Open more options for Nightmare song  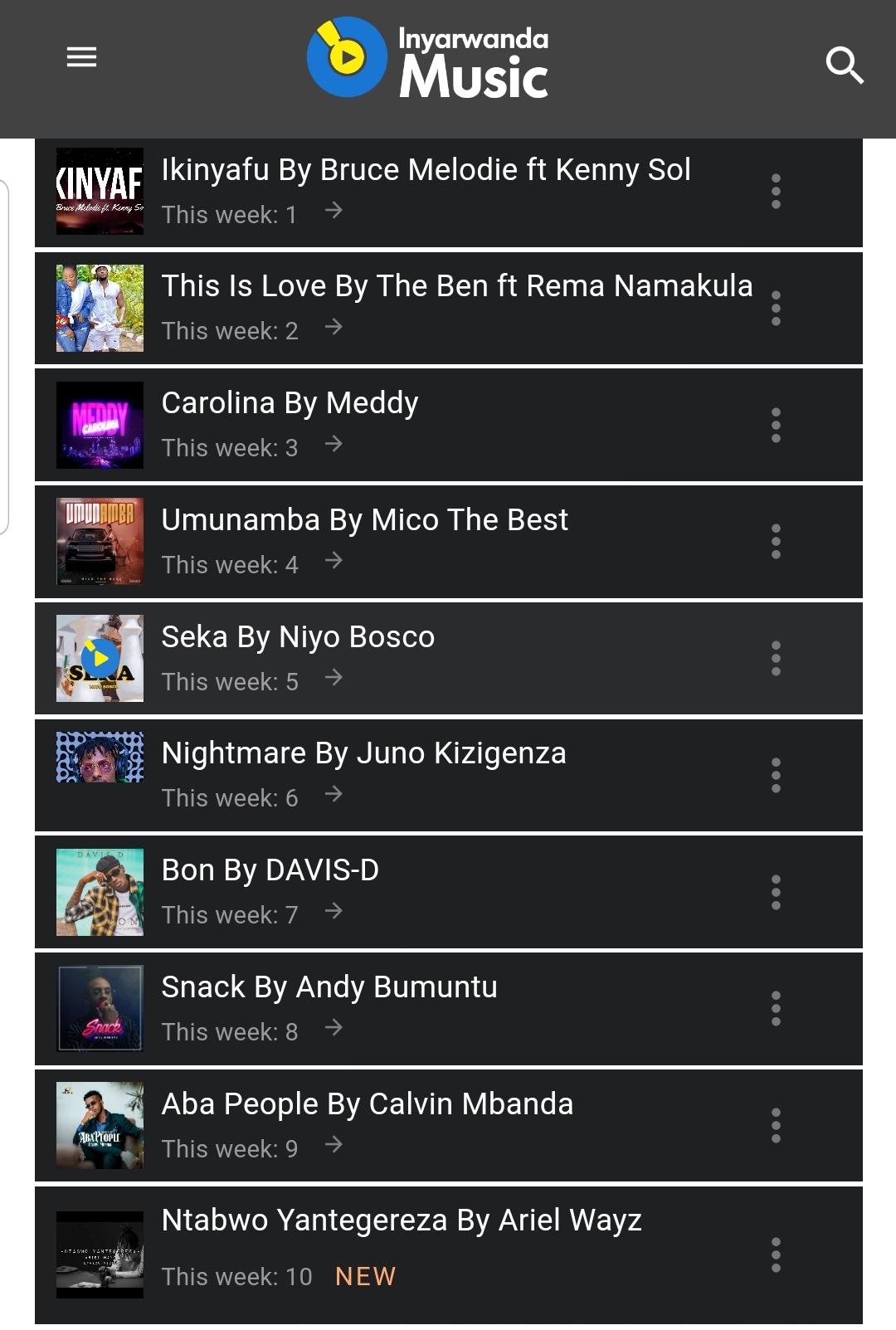[x=776, y=776]
